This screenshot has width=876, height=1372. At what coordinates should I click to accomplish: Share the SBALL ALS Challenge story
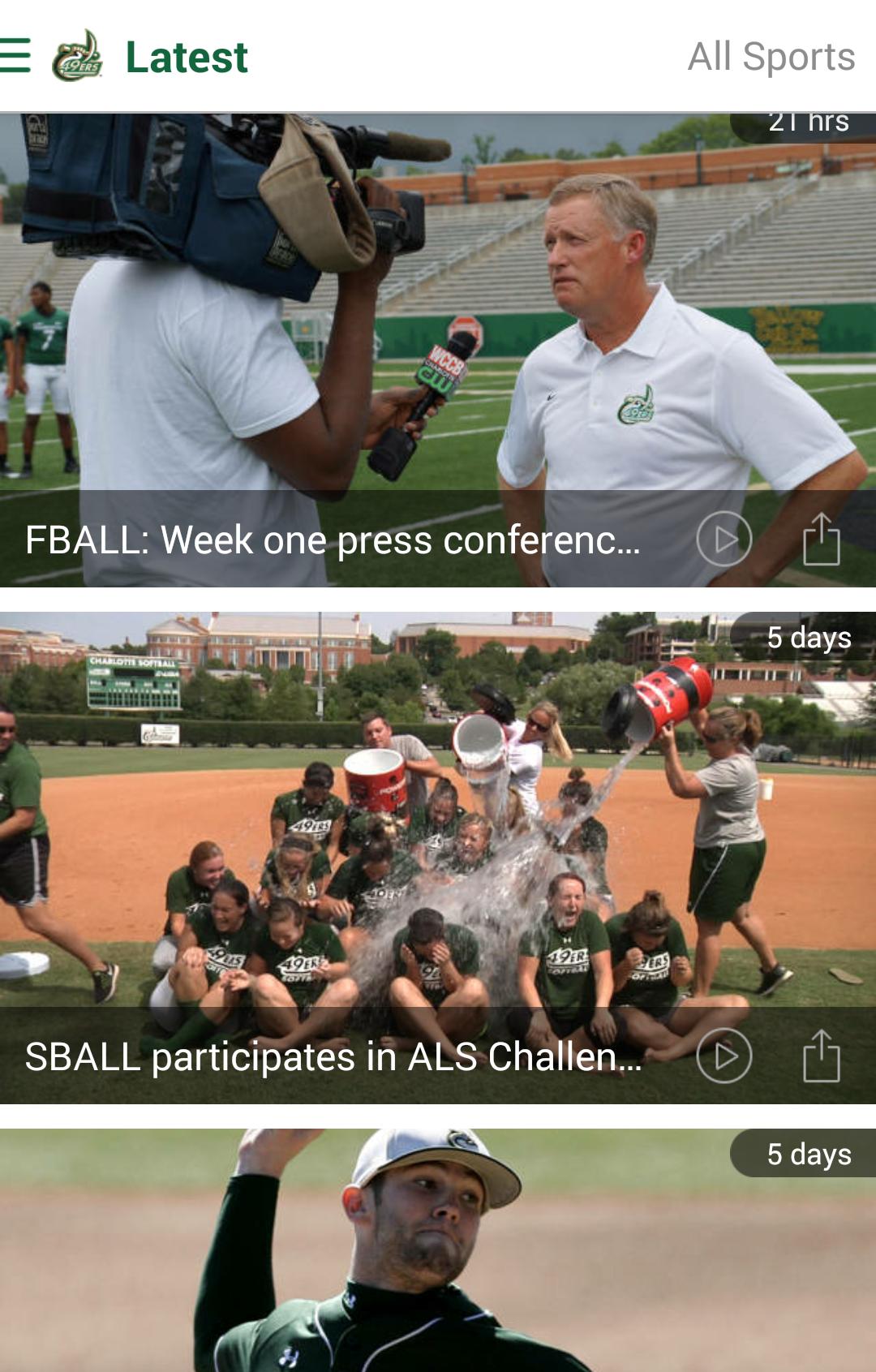coord(821,1056)
